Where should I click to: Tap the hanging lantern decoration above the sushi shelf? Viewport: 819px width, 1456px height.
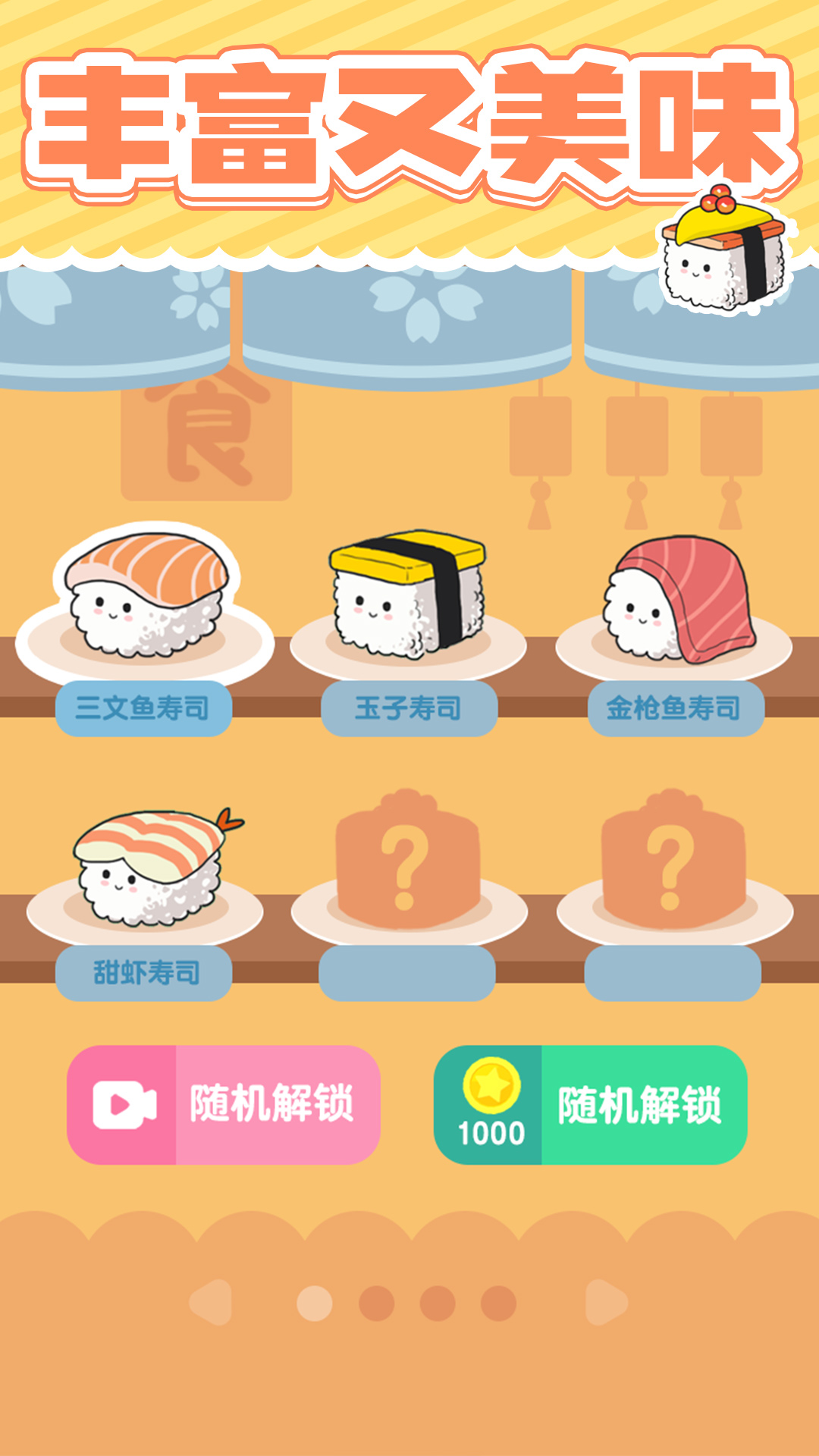(540, 440)
